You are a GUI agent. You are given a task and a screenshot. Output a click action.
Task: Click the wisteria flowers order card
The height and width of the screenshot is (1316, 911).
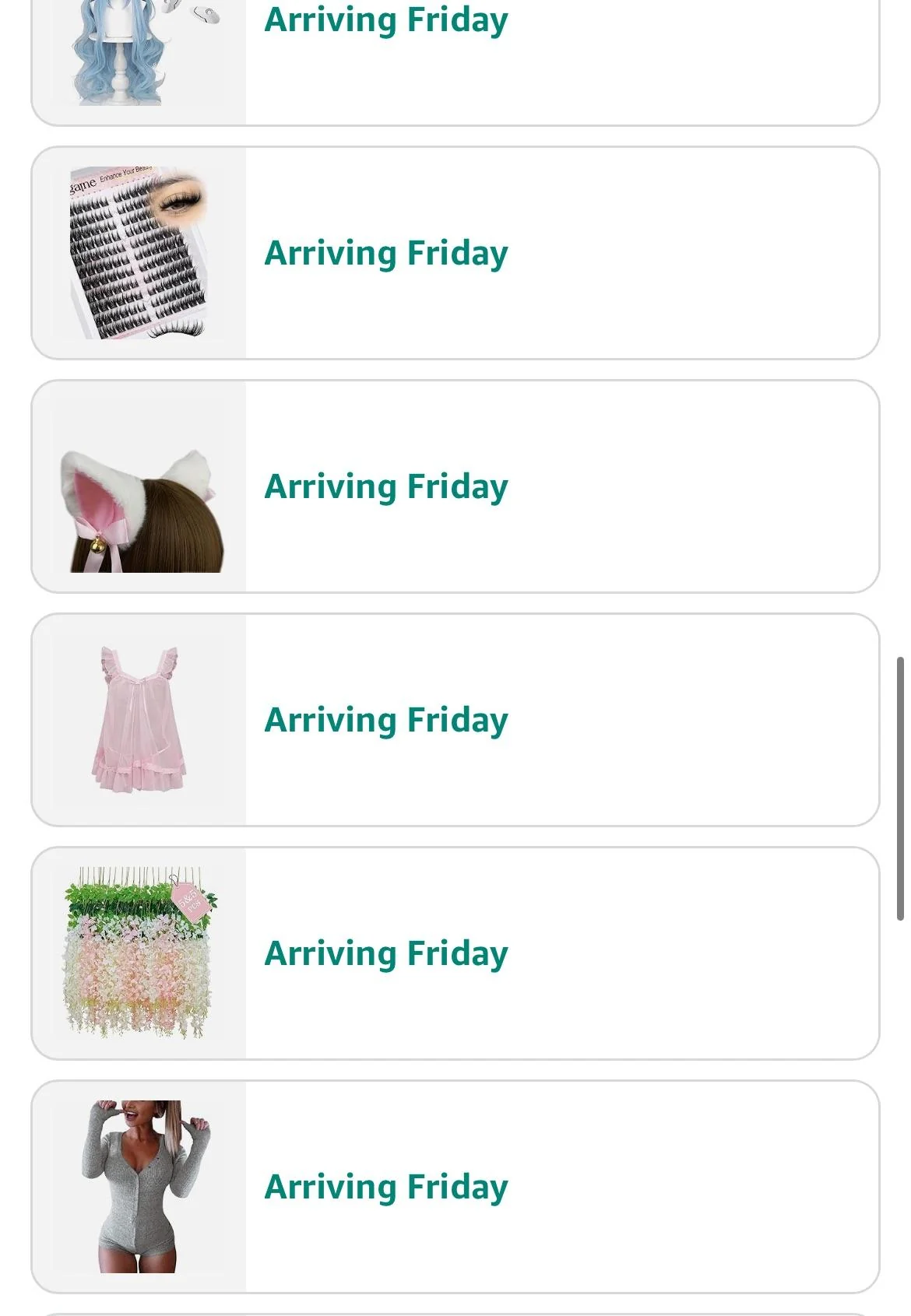pyautogui.click(x=455, y=953)
